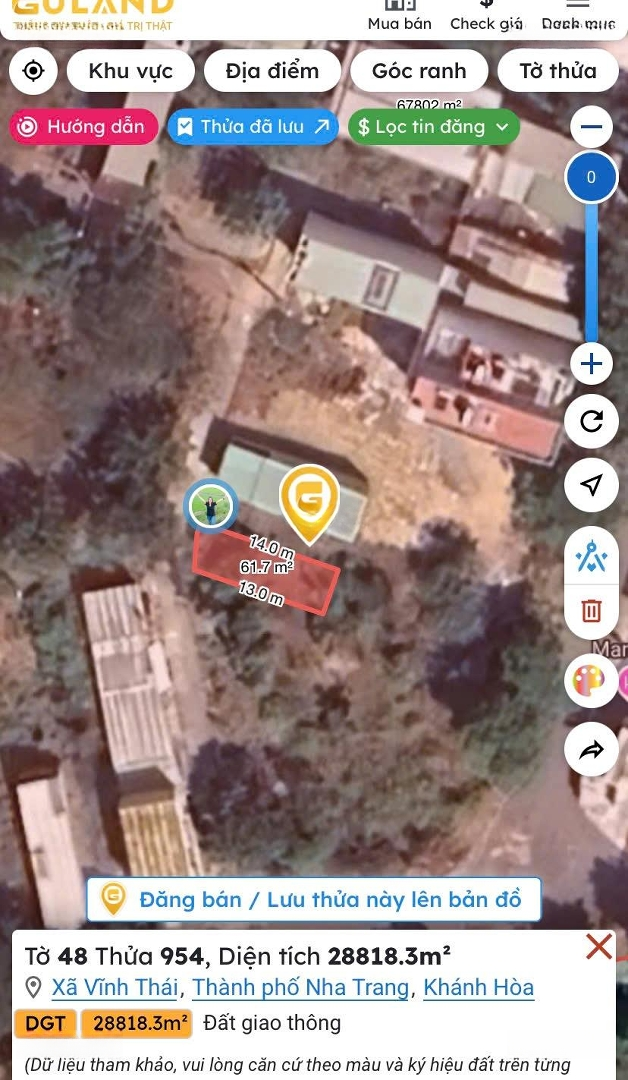Select the Tờ thửa chip
The width and height of the screenshot is (628, 1080).
click(x=558, y=71)
